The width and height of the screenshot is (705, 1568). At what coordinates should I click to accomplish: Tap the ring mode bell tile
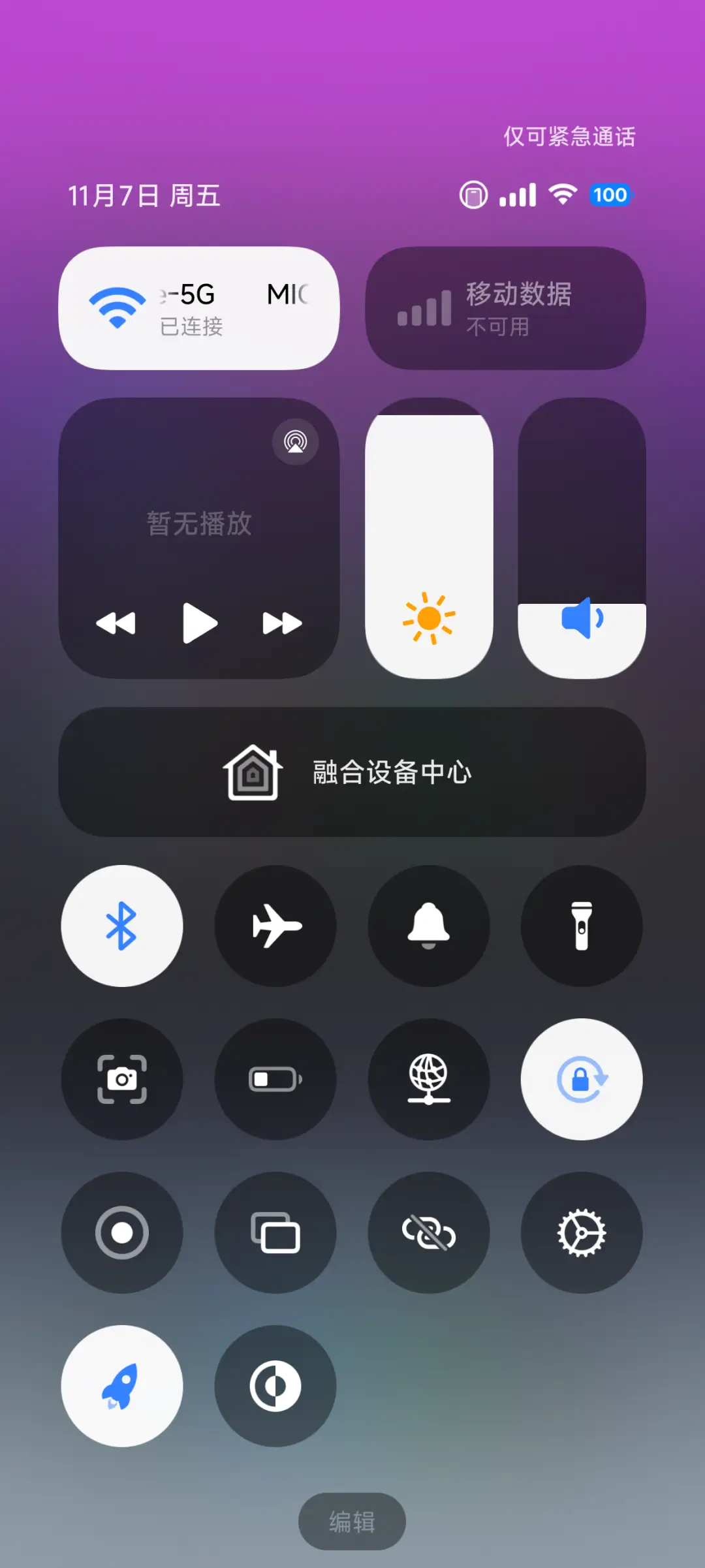(428, 926)
